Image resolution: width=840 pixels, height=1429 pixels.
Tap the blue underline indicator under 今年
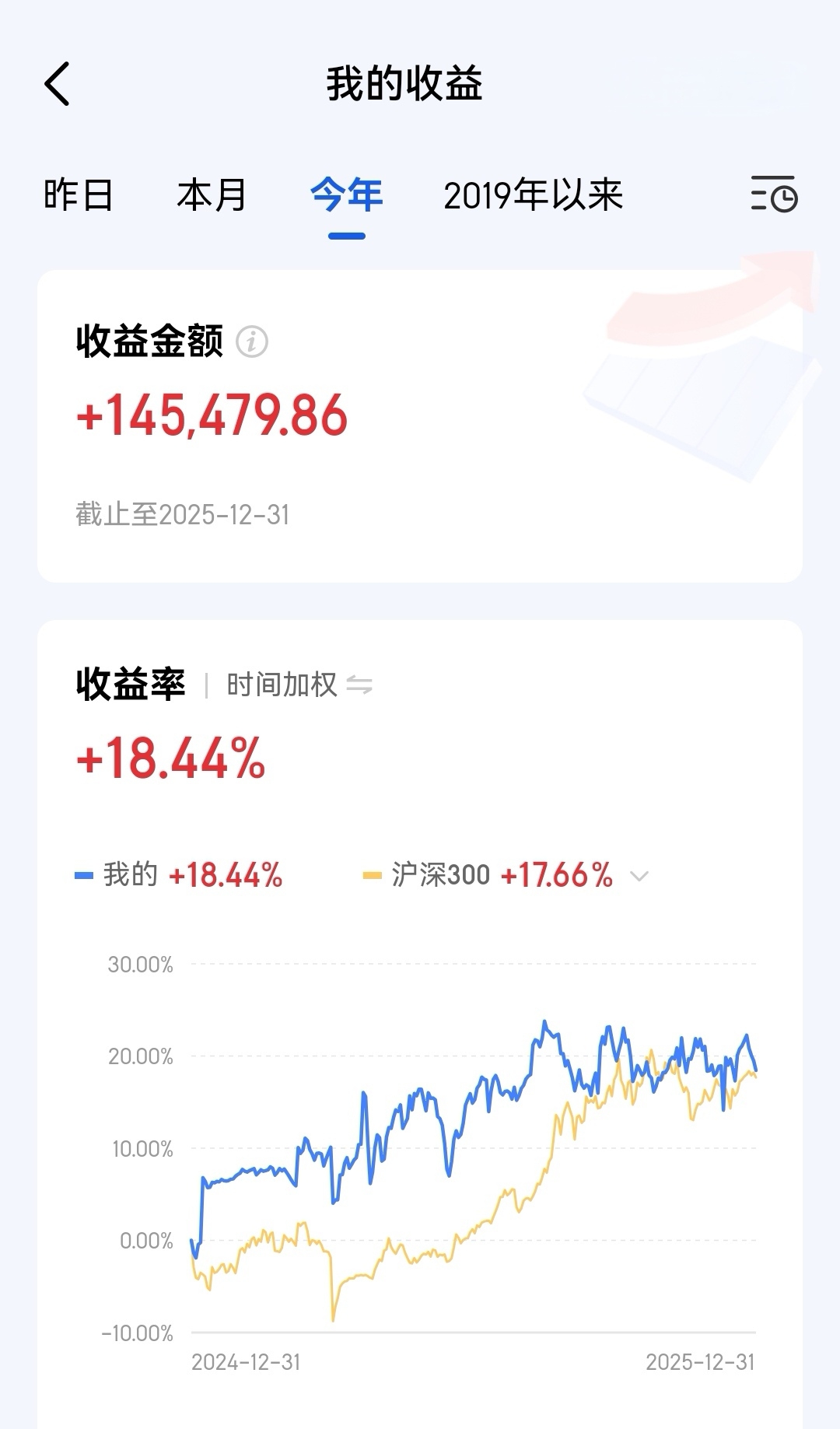point(345,235)
